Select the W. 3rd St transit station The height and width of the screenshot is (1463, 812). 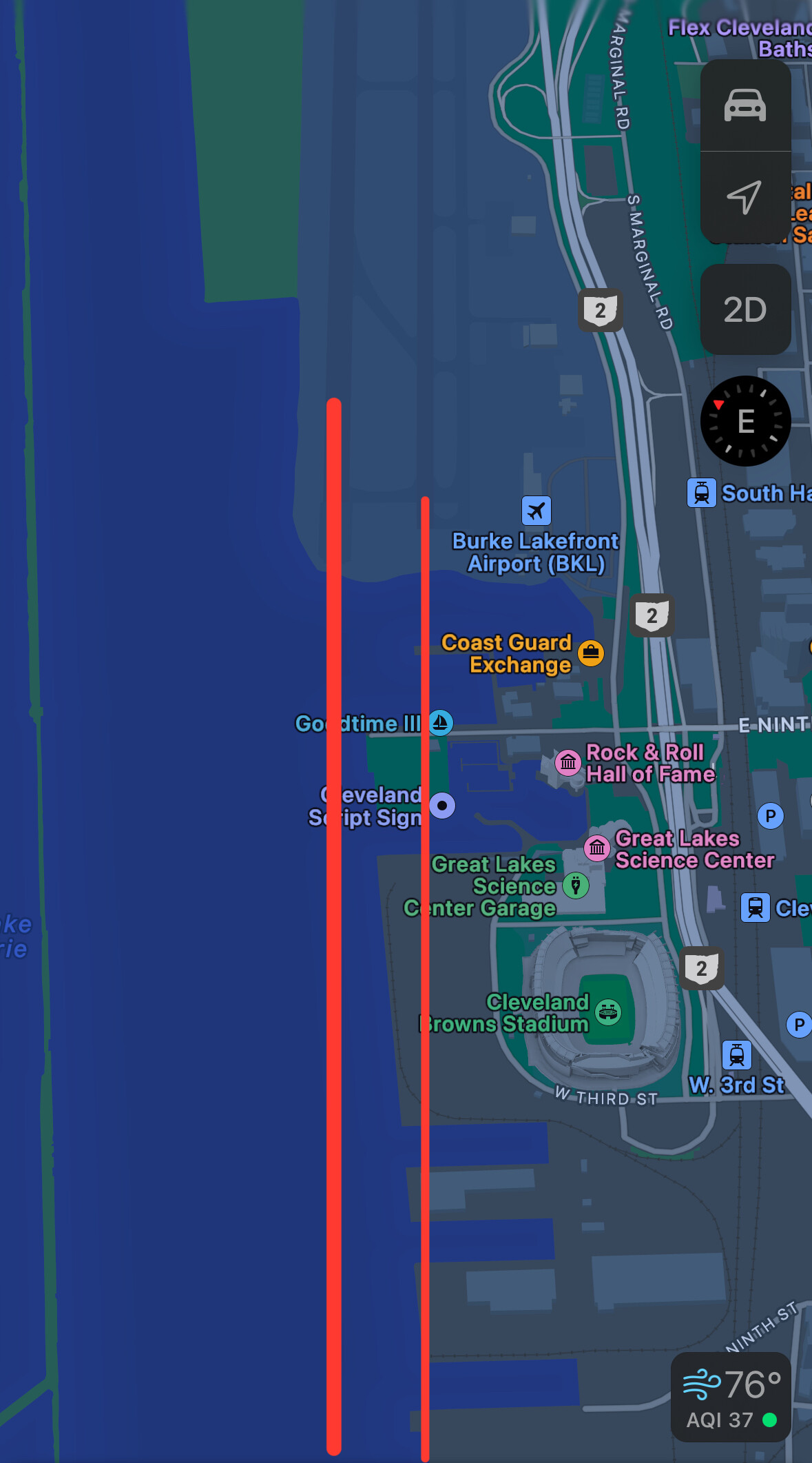[x=736, y=1055]
